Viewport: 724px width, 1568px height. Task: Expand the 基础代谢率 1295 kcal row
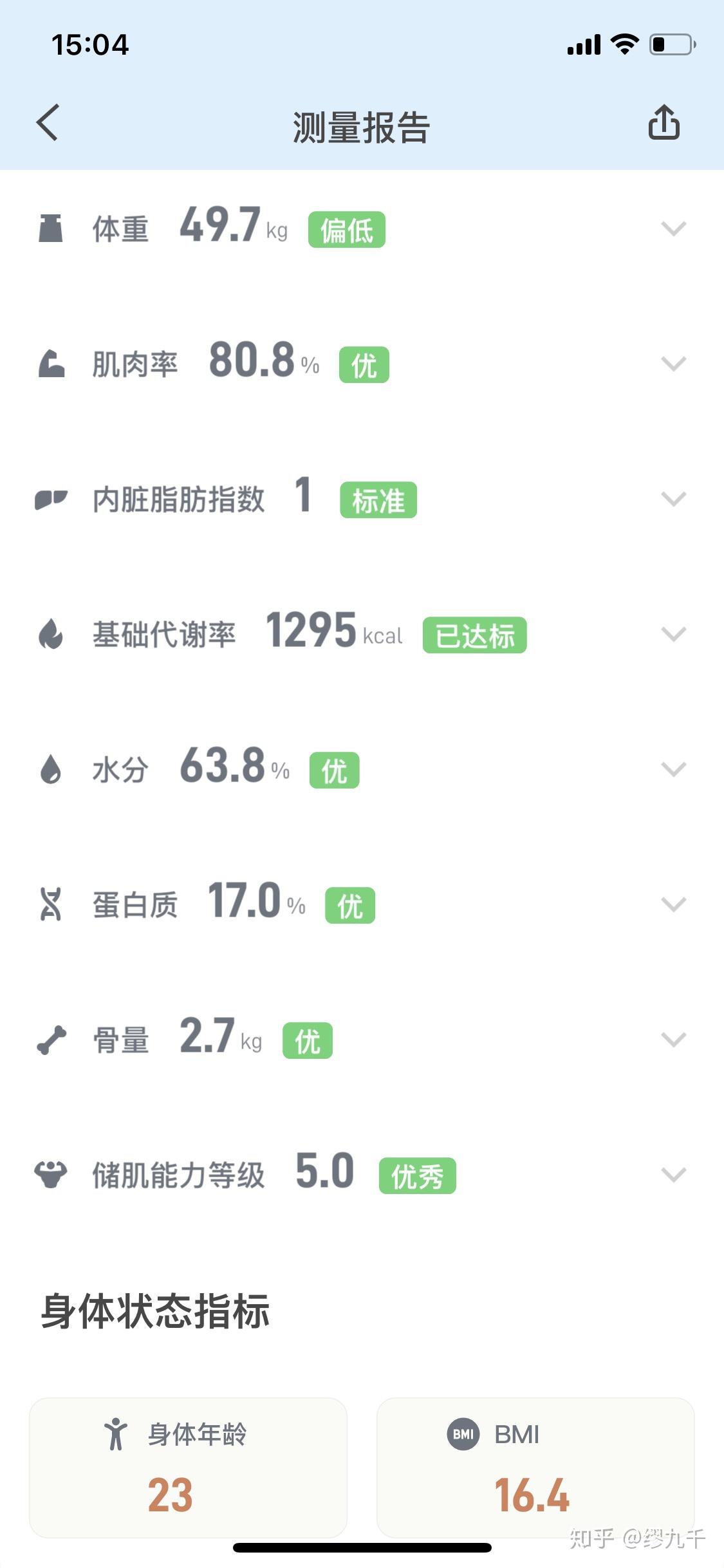click(x=673, y=634)
